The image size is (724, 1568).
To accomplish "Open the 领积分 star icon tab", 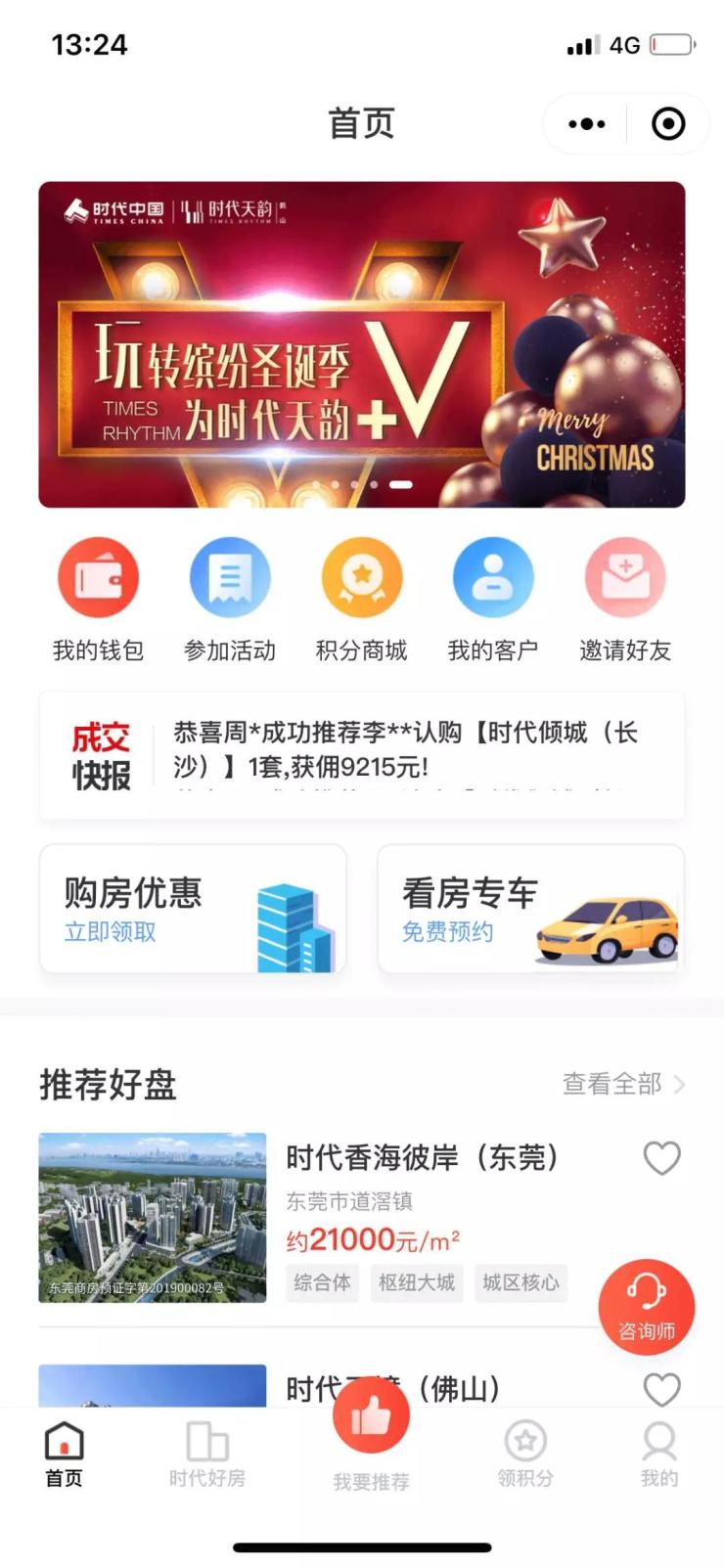I will (524, 1440).
